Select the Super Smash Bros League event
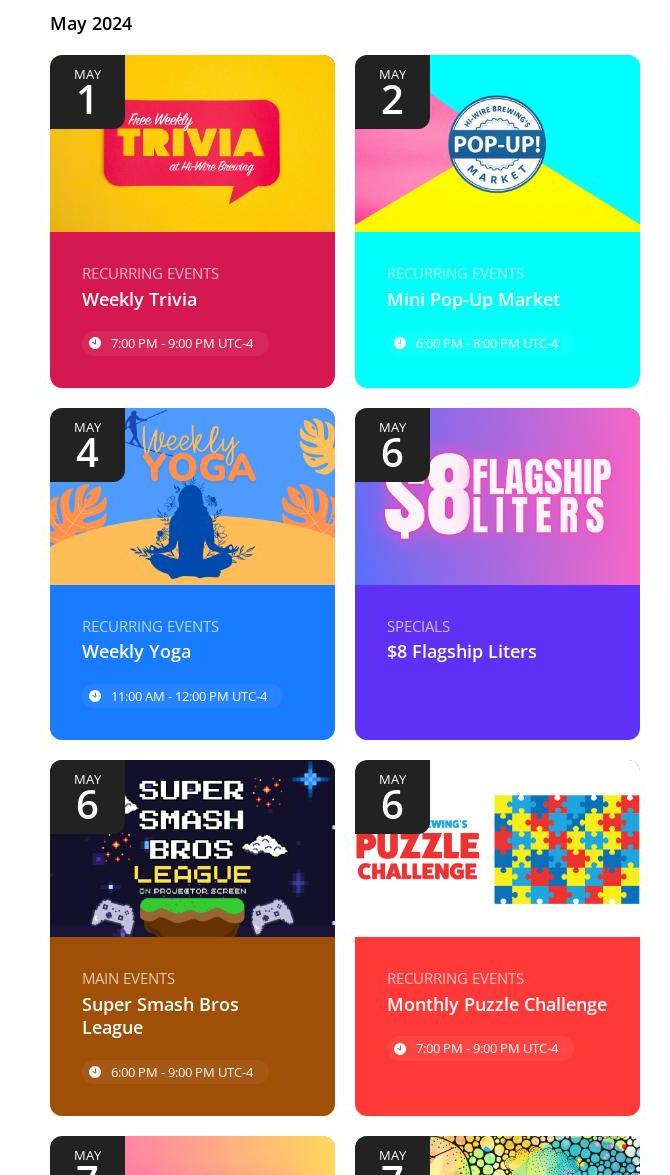Screen dimensions: 670x1175 pos(160,1015)
